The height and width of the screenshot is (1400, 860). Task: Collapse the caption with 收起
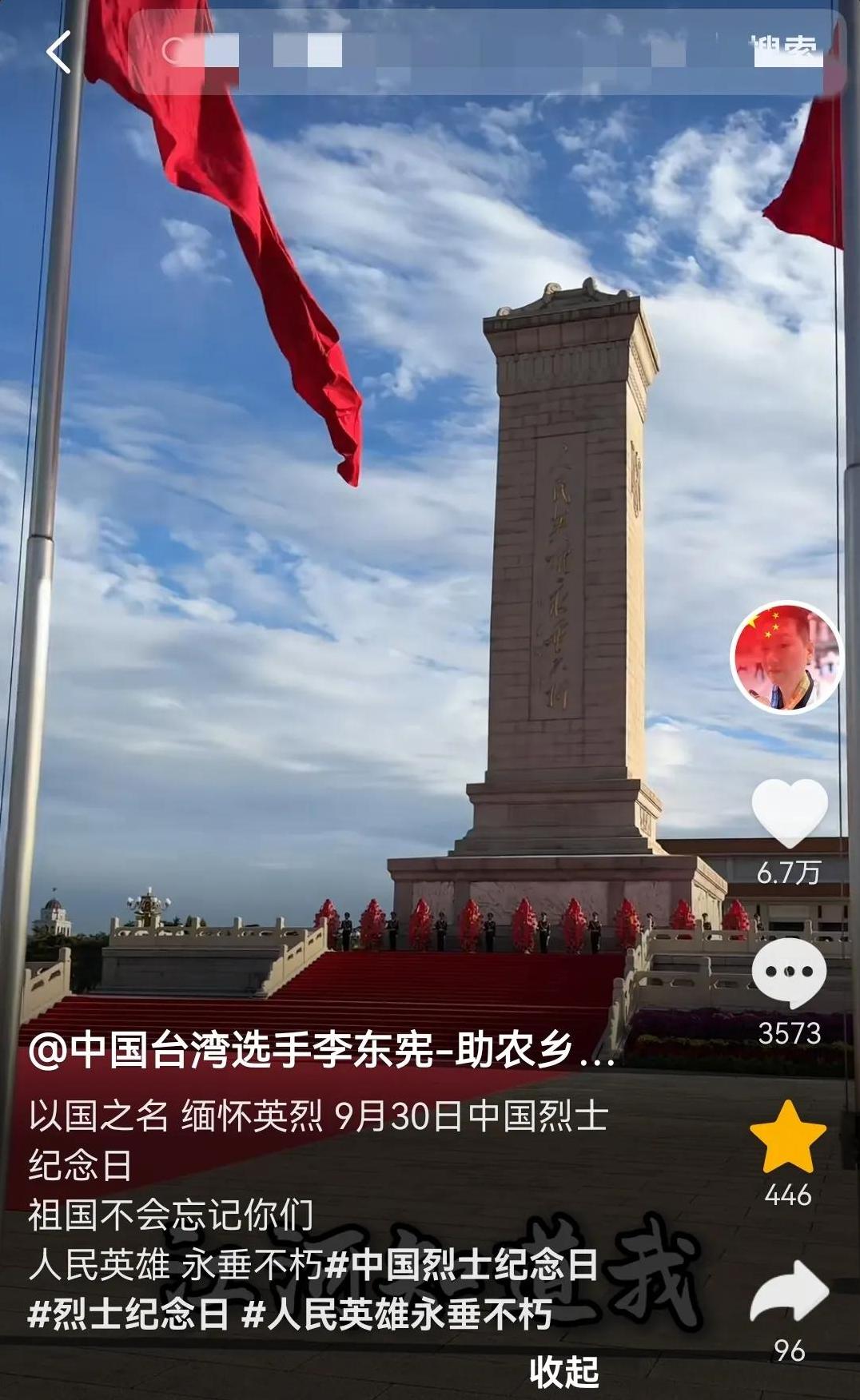click(564, 1371)
